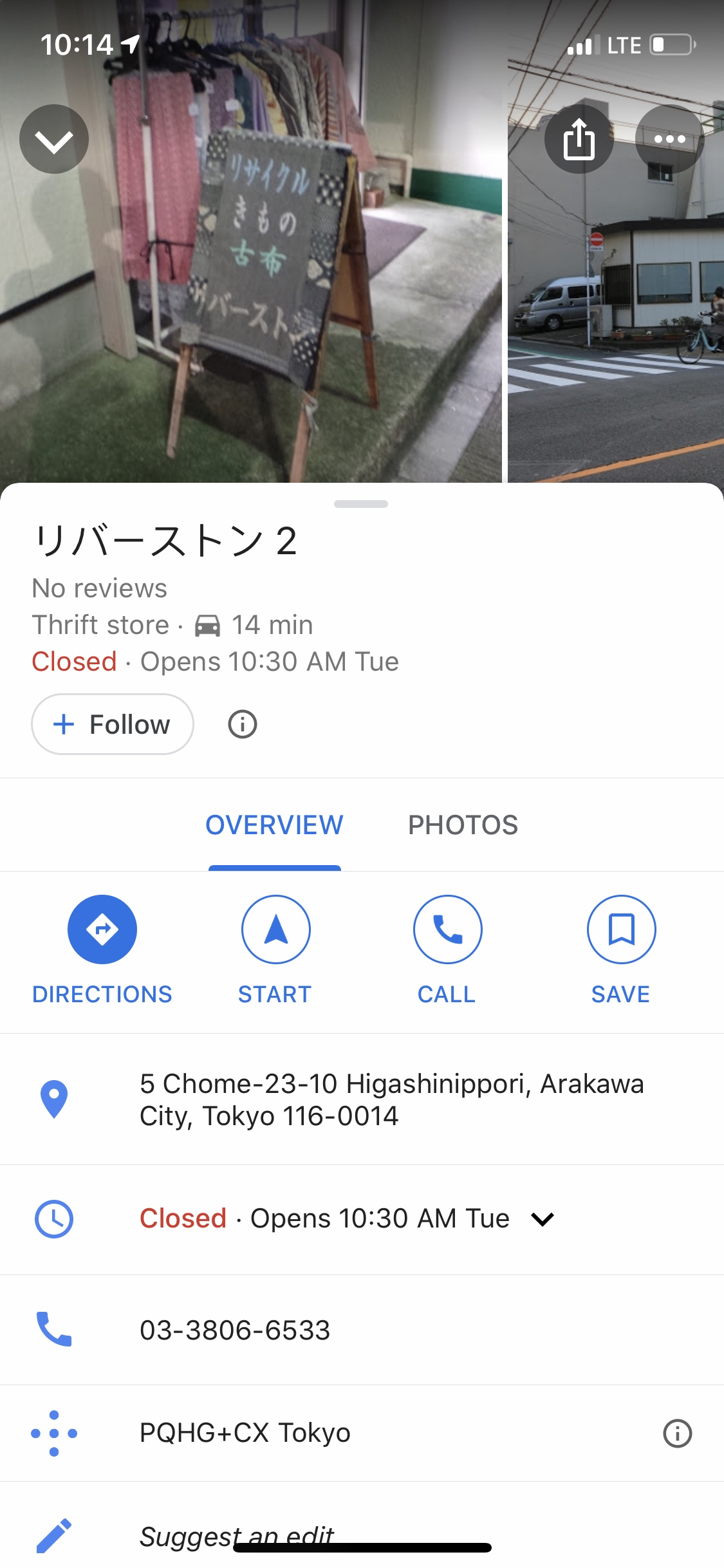
Task: Expand the opening hours row
Action: [x=543, y=1219]
